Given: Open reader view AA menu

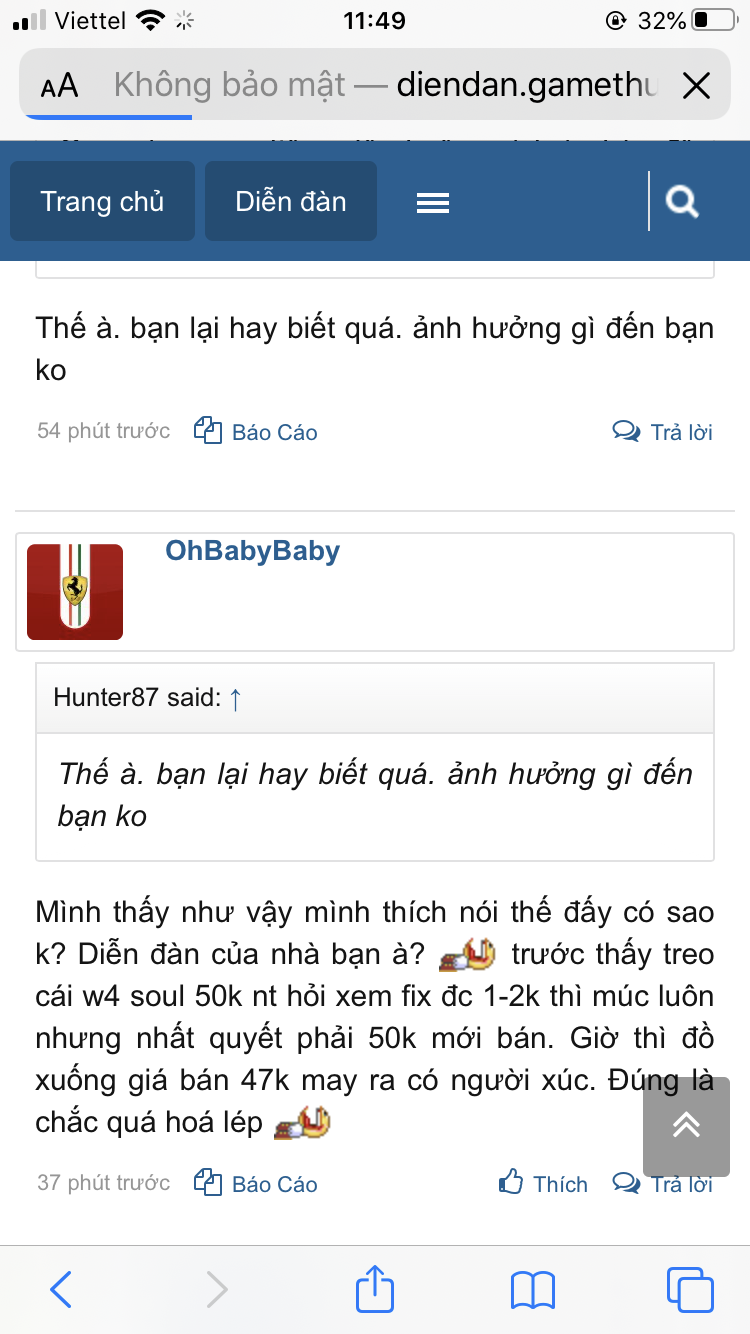Looking at the screenshot, I should tap(60, 86).
